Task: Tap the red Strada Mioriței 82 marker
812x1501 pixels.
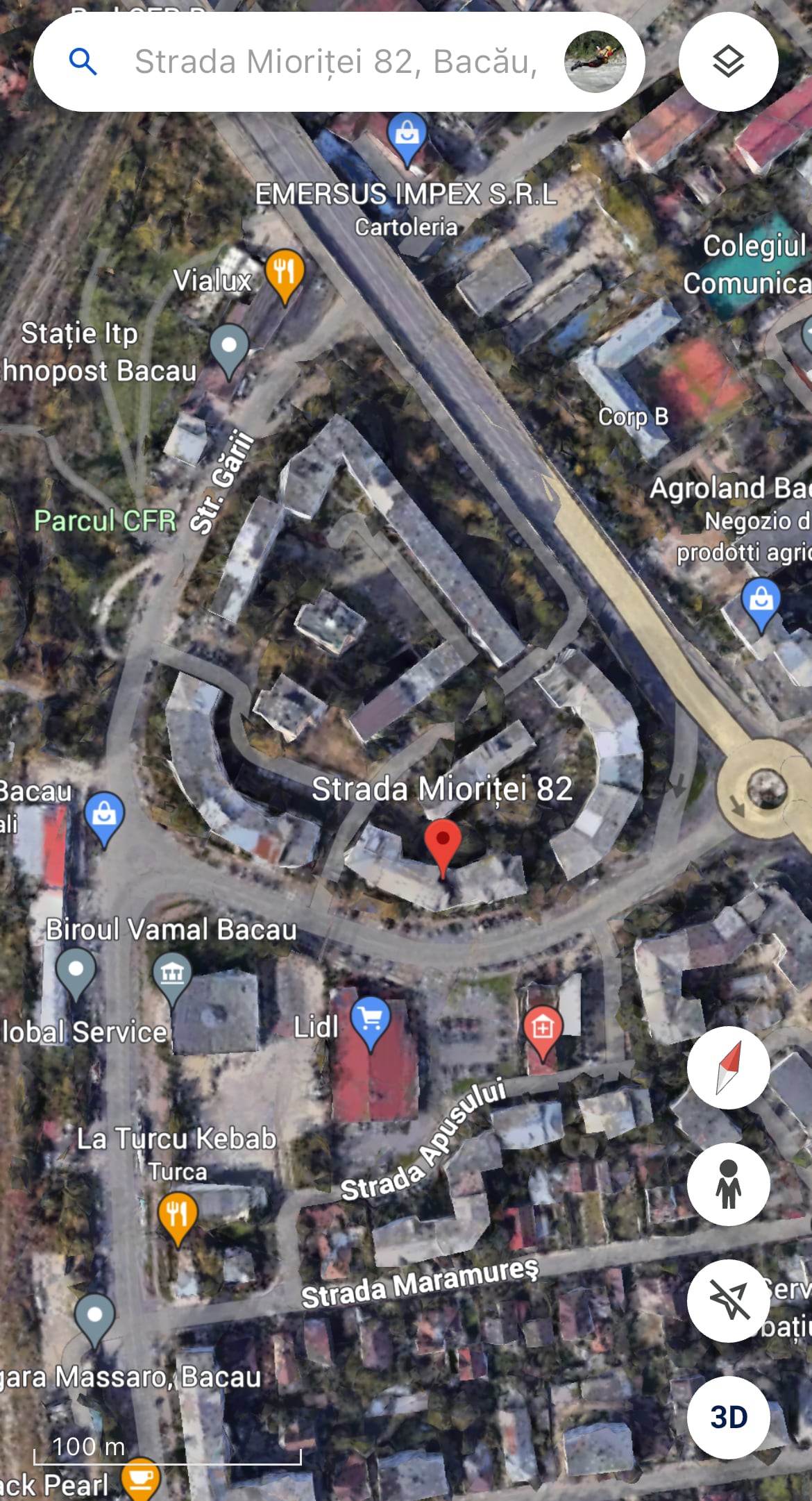Action: pos(442,841)
